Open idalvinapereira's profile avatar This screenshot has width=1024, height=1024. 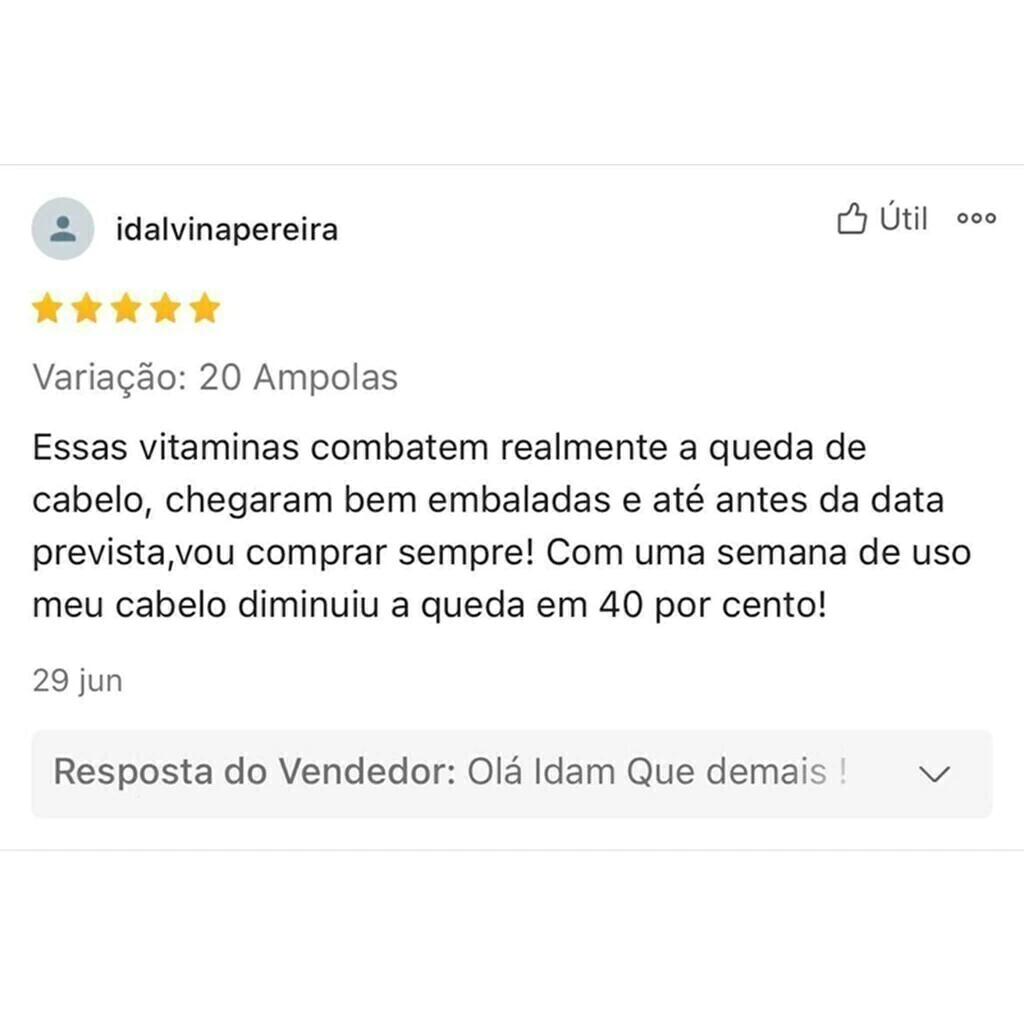click(x=63, y=229)
